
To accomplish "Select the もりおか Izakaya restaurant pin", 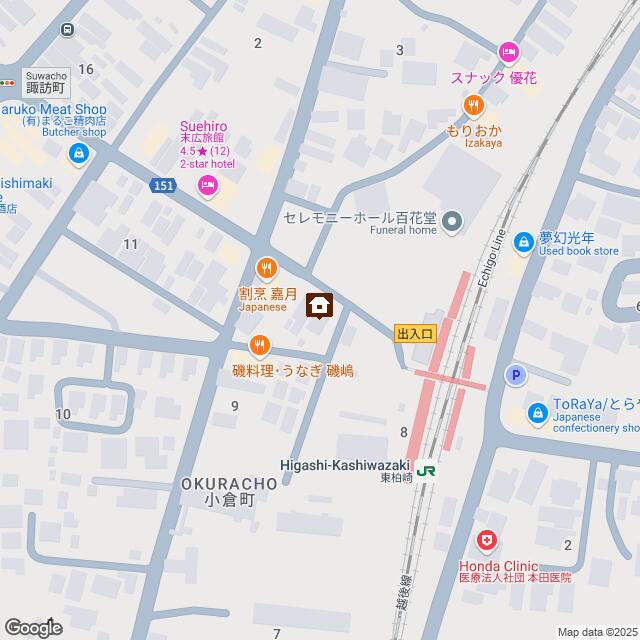I will 474,104.
